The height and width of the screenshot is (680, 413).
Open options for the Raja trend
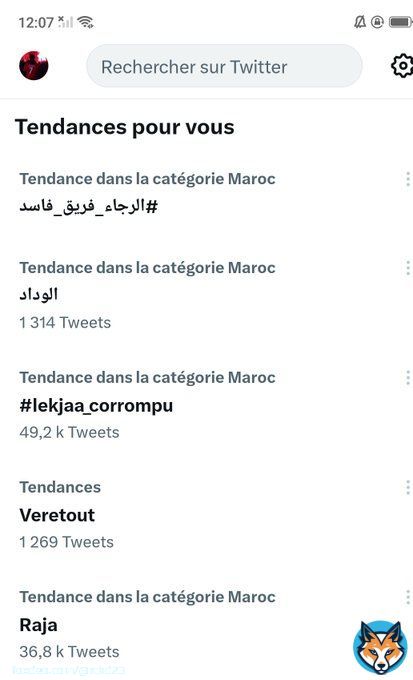pyautogui.click(x=408, y=597)
